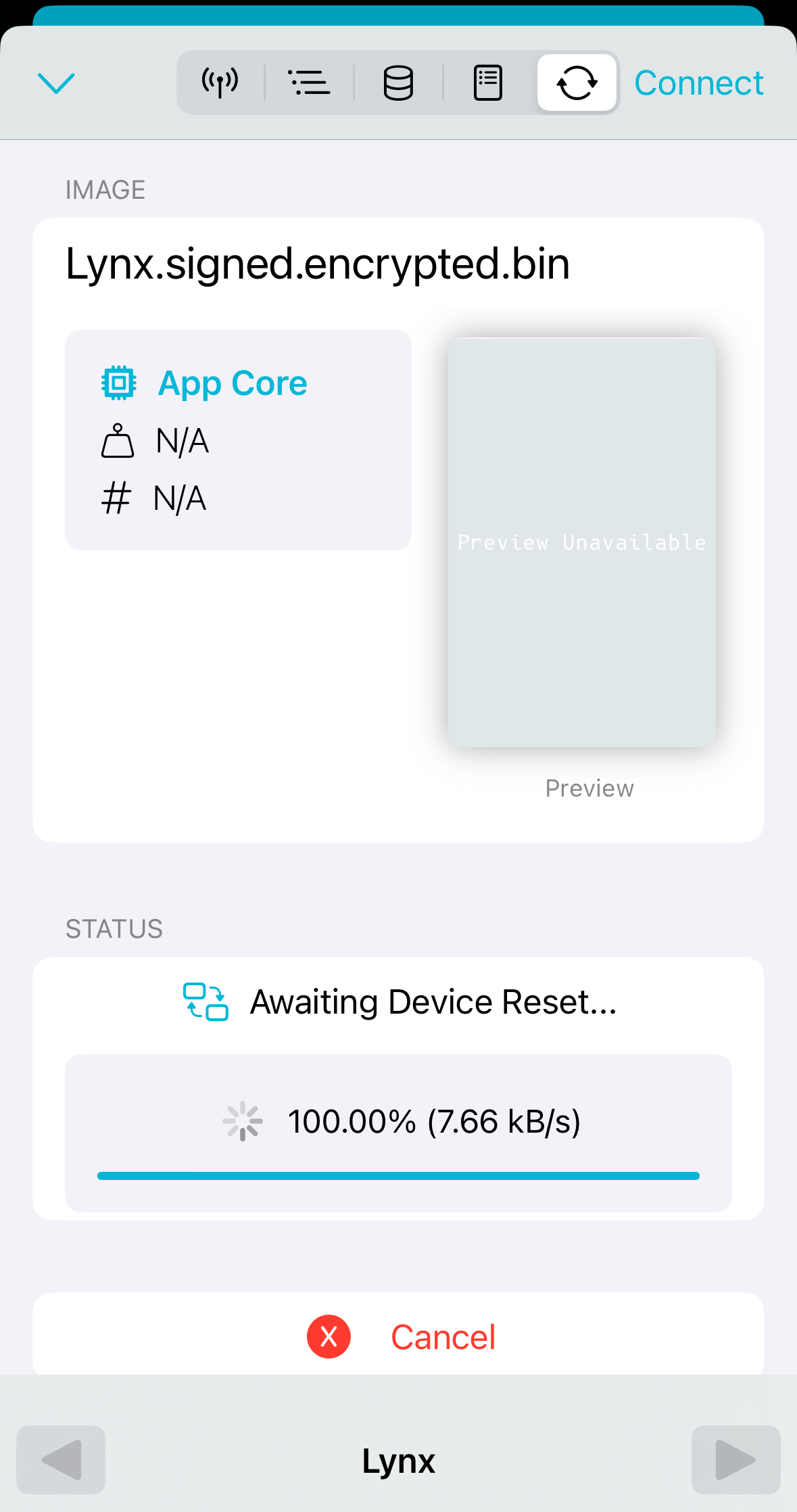Image resolution: width=797 pixels, height=1512 pixels.
Task: Switch to the advertising signal tab
Action: [x=220, y=83]
